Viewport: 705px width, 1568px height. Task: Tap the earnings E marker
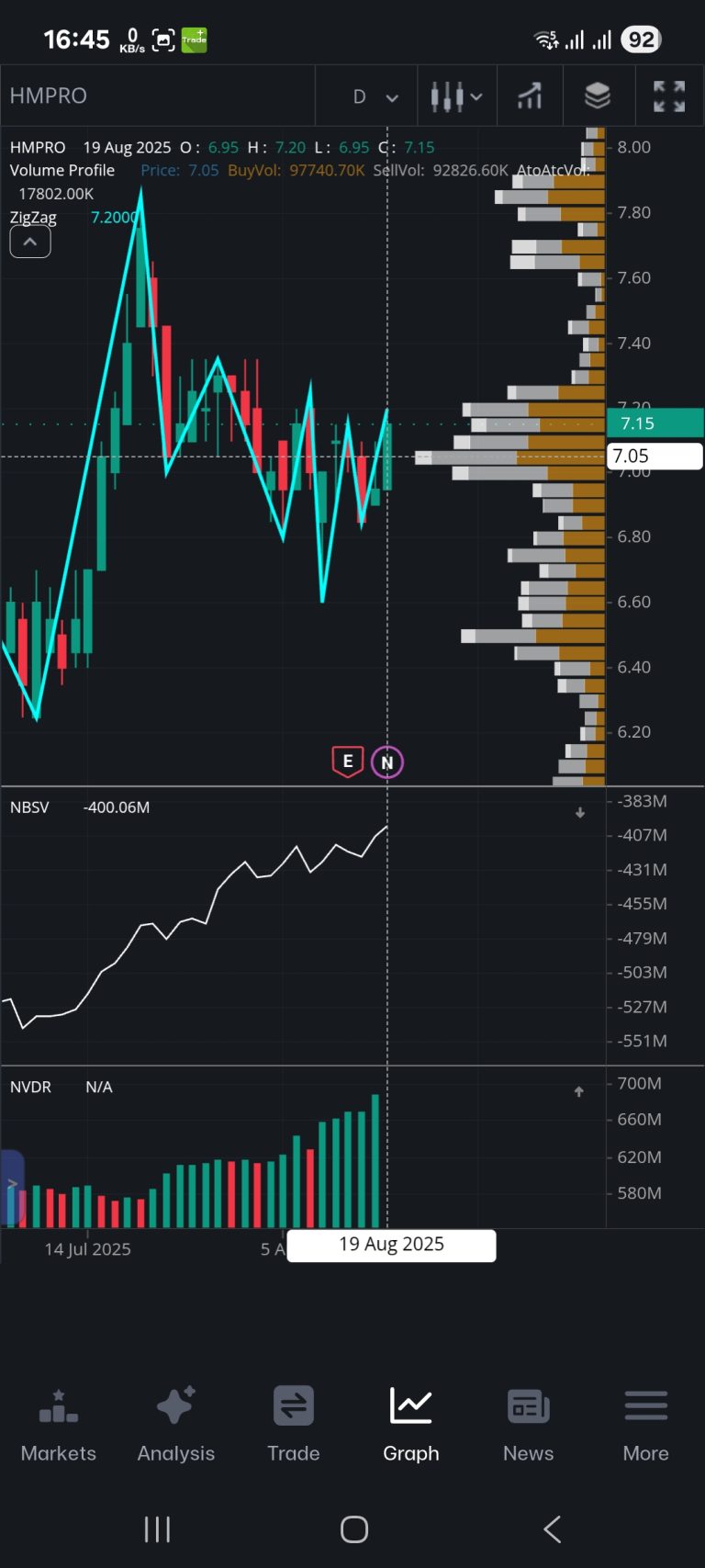(x=347, y=761)
